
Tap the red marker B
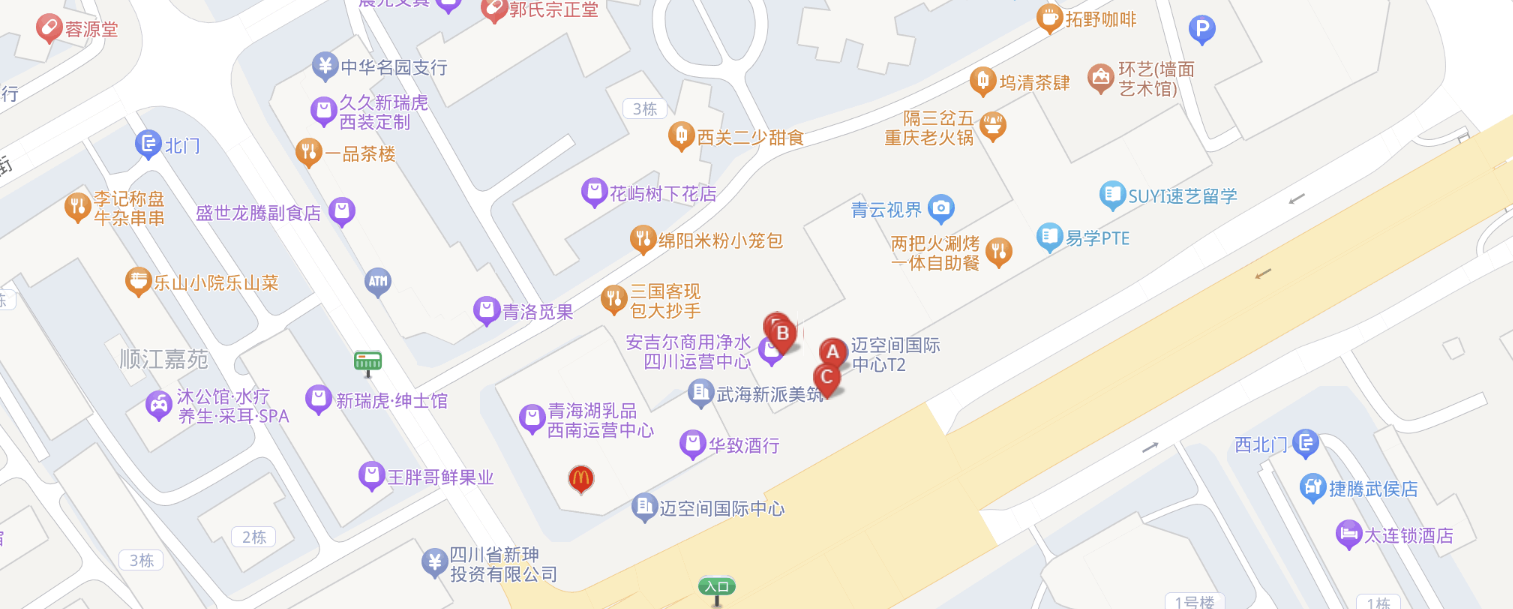pyautogui.click(x=783, y=333)
